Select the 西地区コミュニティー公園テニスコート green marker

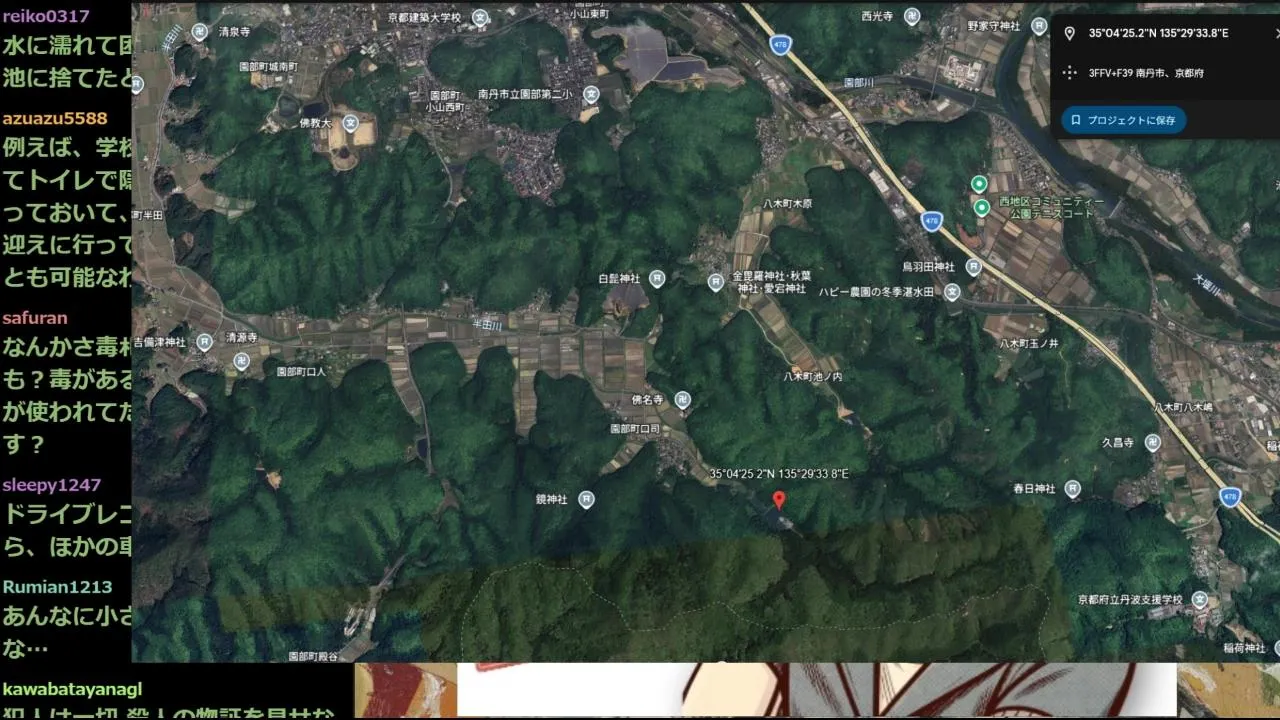coord(981,207)
